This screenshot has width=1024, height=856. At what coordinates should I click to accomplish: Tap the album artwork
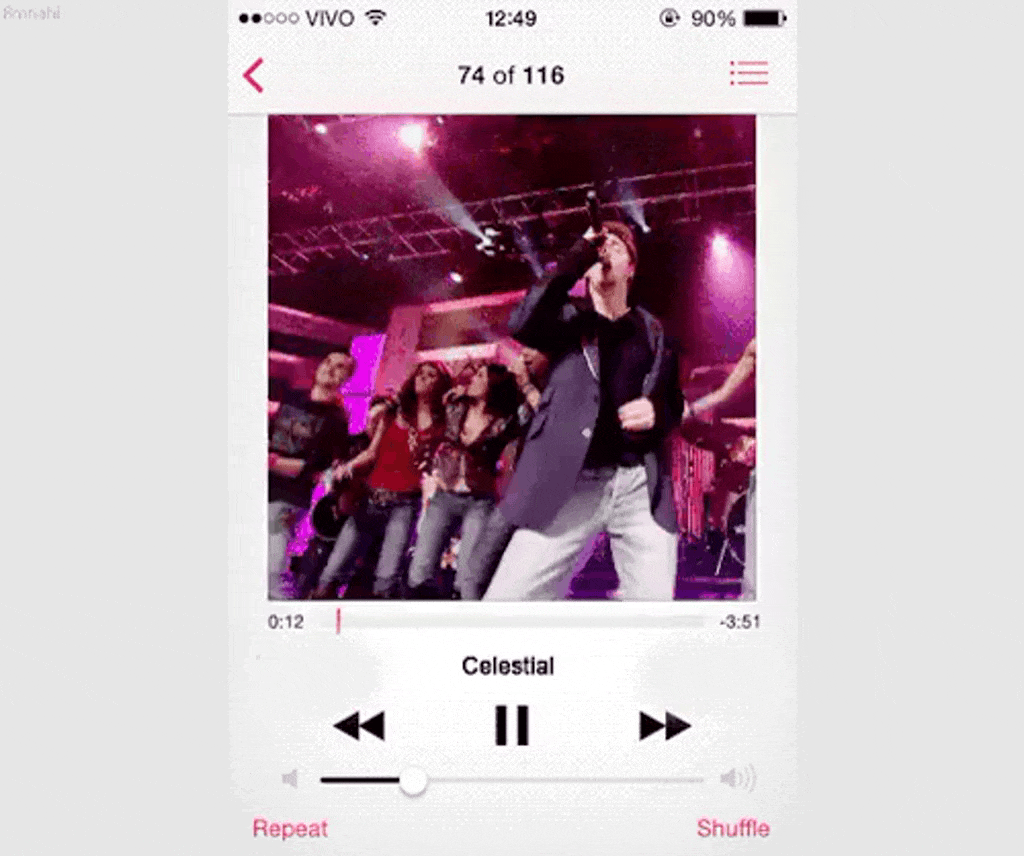pos(511,357)
